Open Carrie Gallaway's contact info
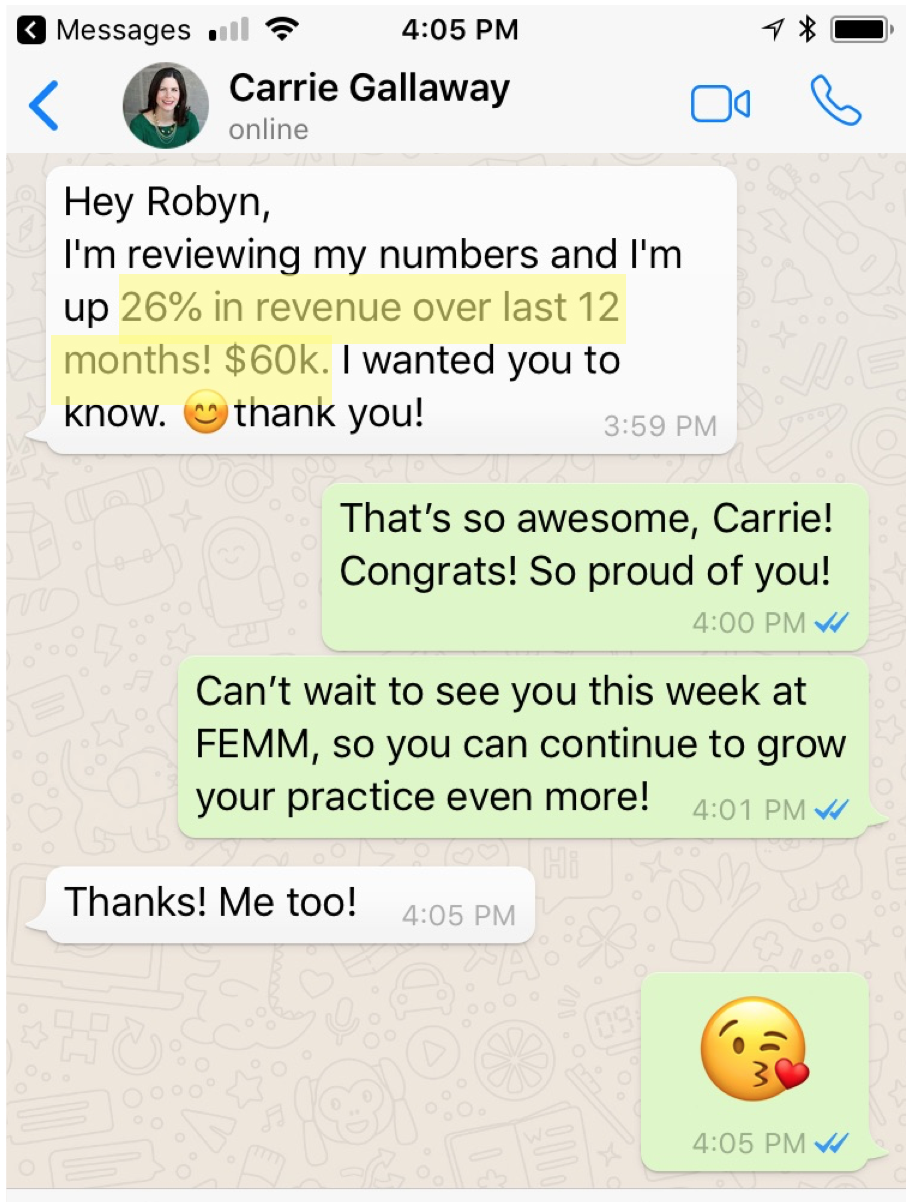The height and width of the screenshot is (1202, 906). pos(368,104)
